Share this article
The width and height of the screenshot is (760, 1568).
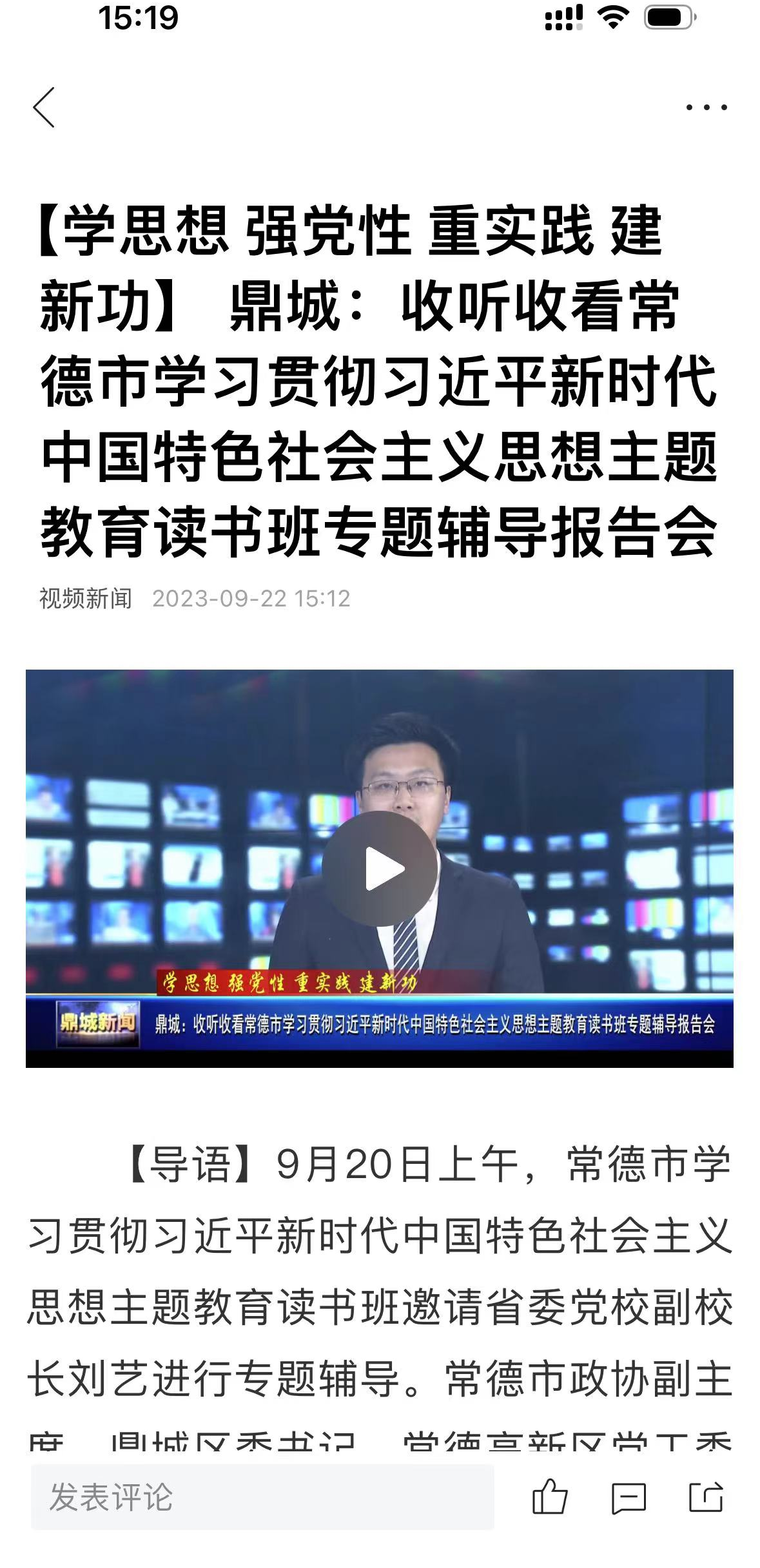pos(705,1496)
